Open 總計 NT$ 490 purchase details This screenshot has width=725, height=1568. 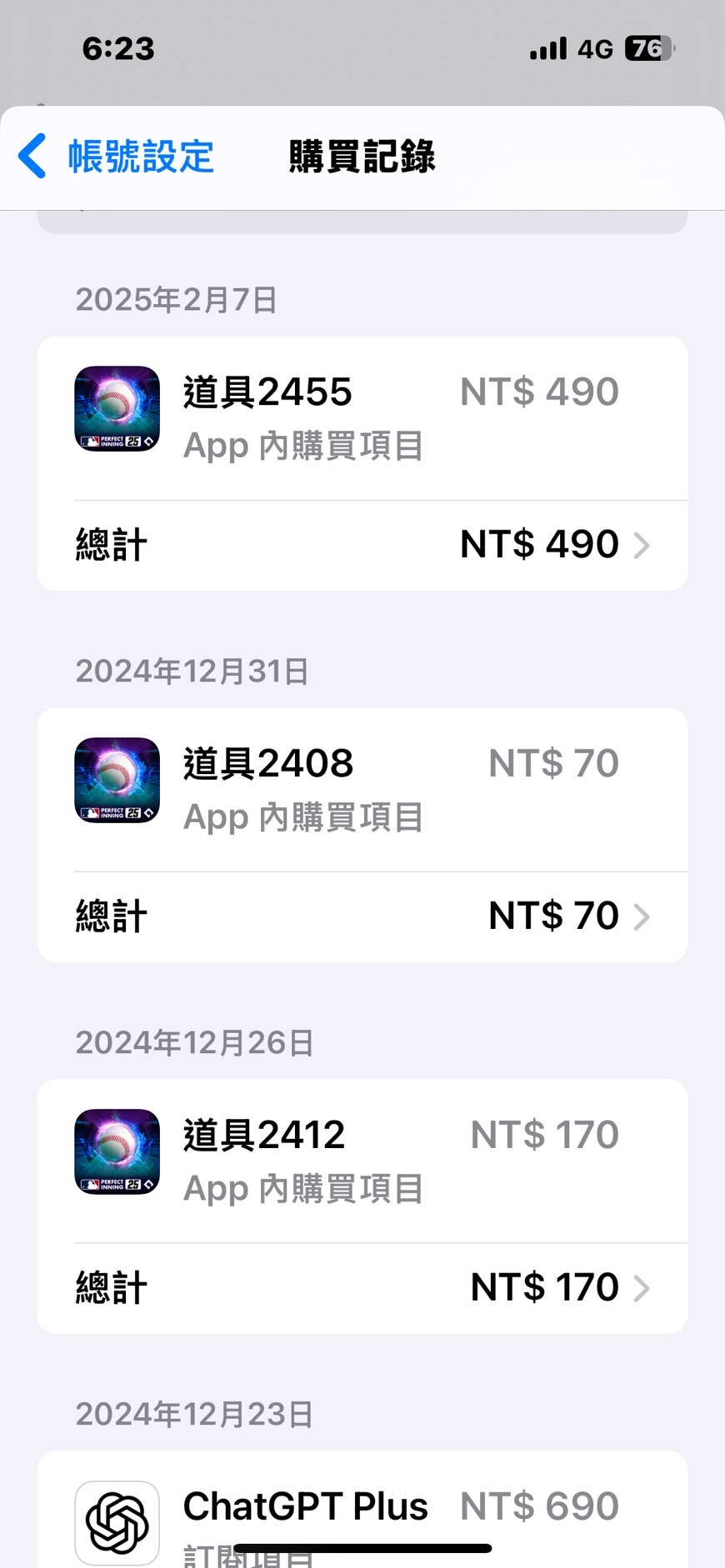tap(362, 546)
